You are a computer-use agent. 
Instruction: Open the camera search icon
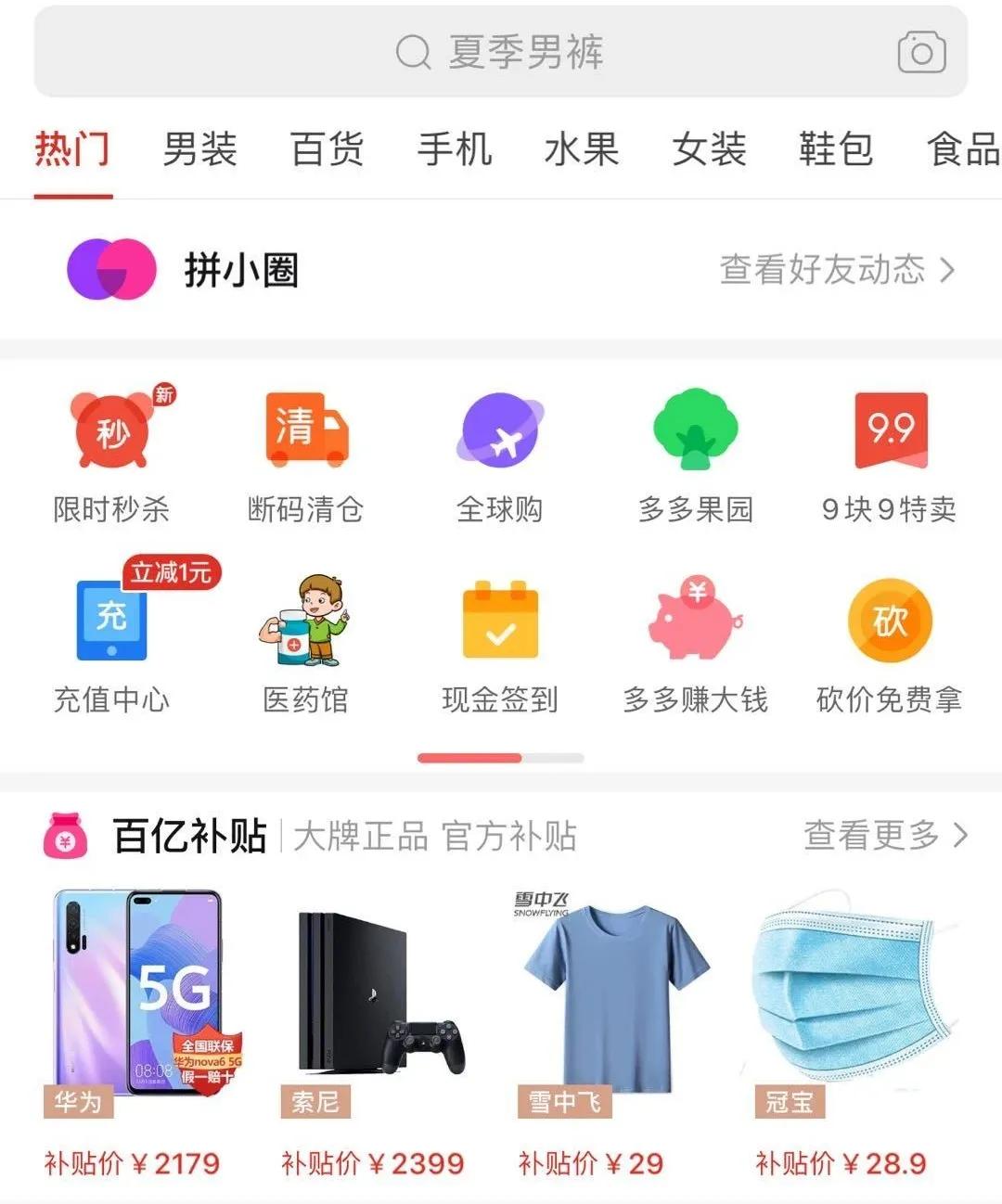919,53
